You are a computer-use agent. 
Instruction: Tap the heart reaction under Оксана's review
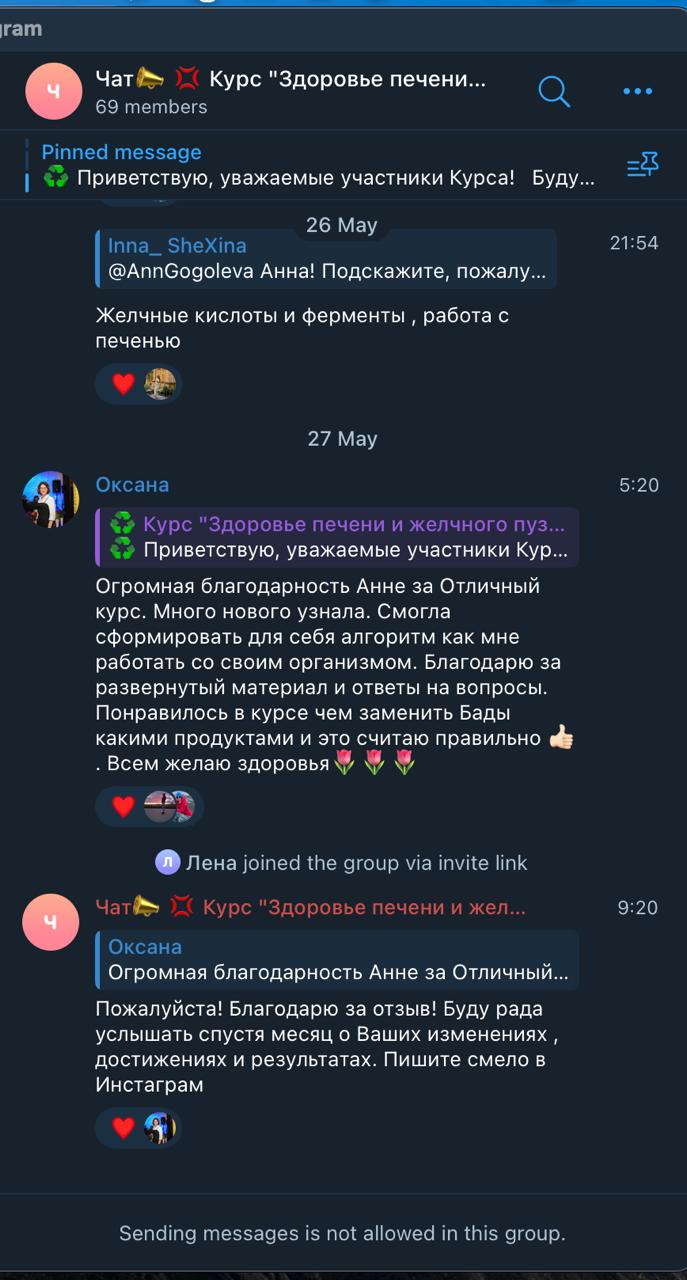pyautogui.click(x=123, y=806)
